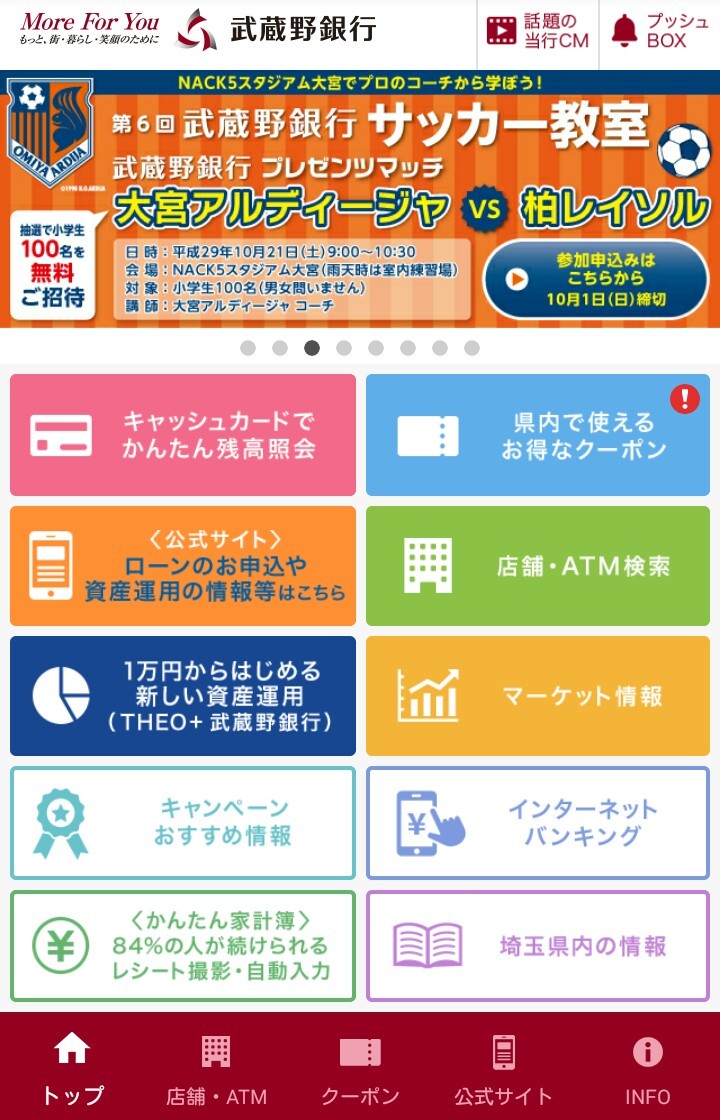Open 県内で使えるお得なクーポン tile
Image resolution: width=720 pixels, height=1120 pixels.
538,435
